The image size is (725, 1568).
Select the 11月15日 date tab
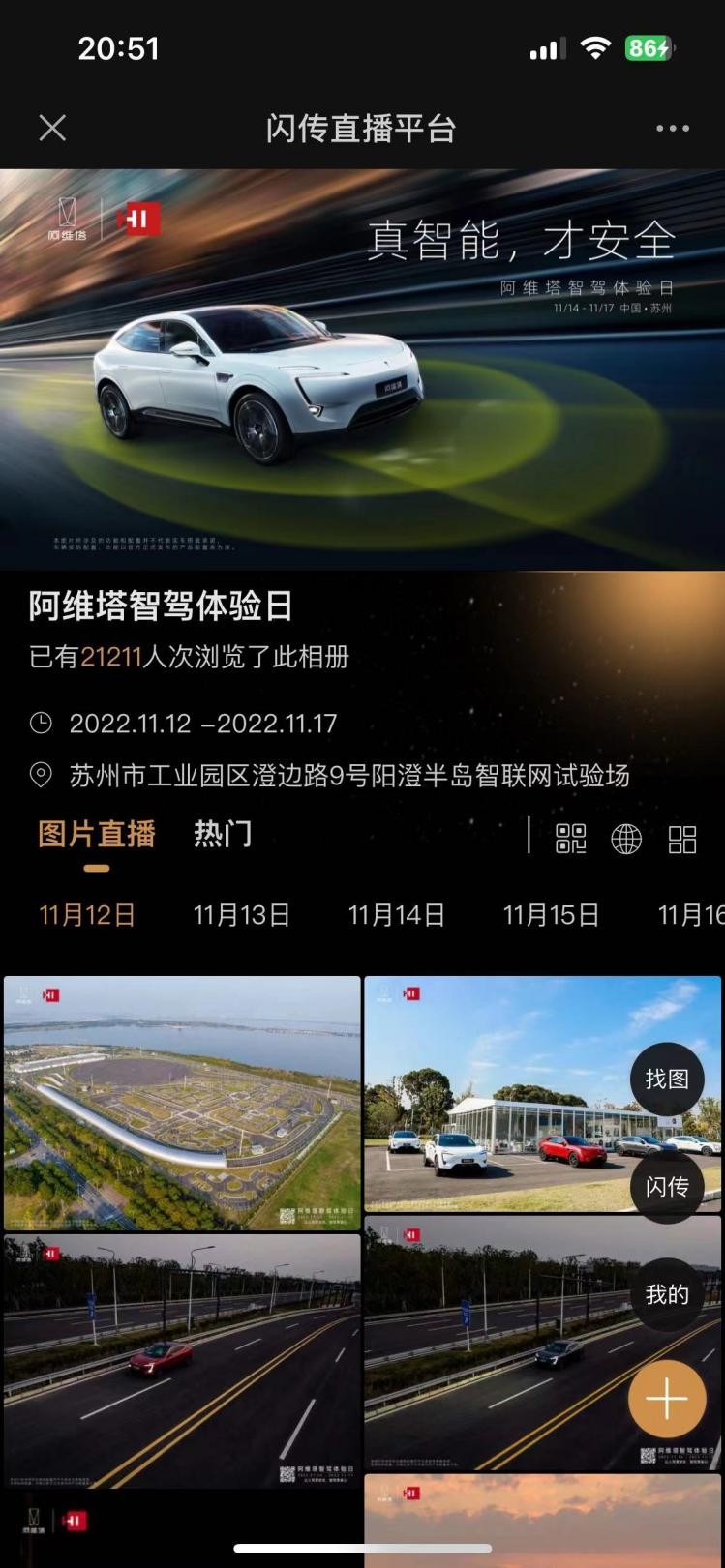[552, 915]
